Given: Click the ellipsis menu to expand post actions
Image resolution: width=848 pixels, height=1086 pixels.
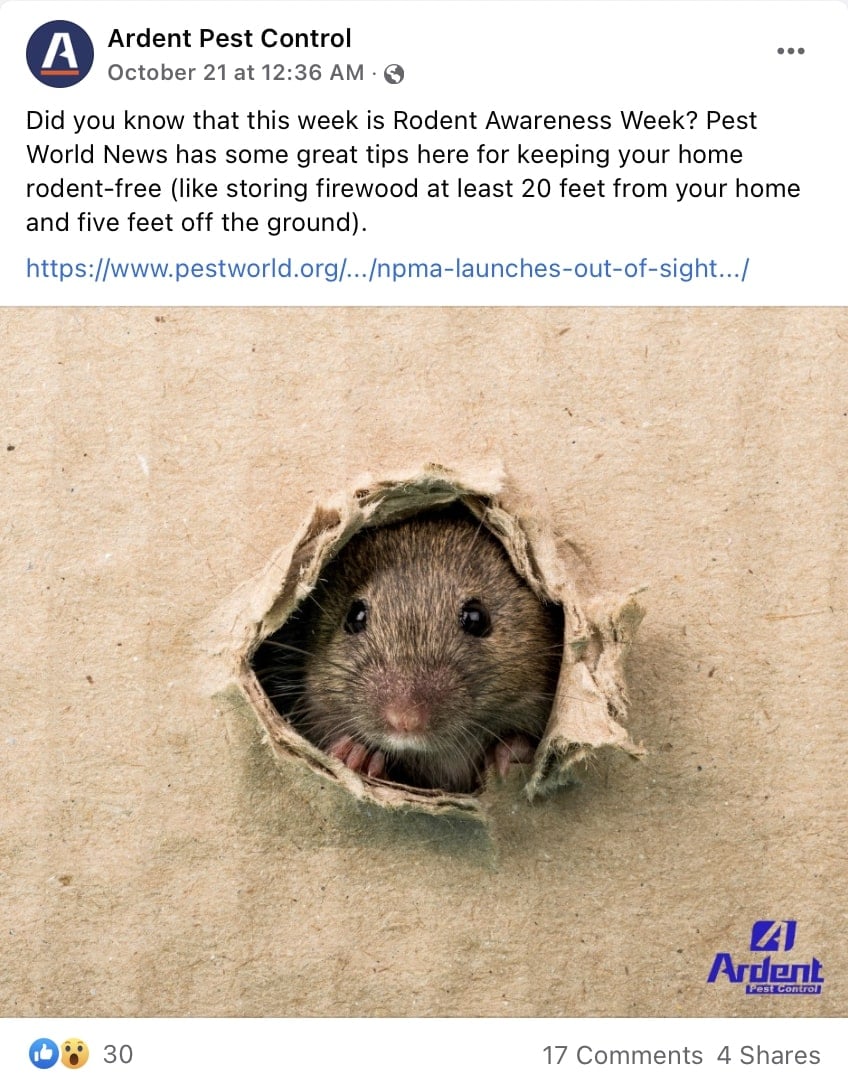Looking at the screenshot, I should pos(791,50).
